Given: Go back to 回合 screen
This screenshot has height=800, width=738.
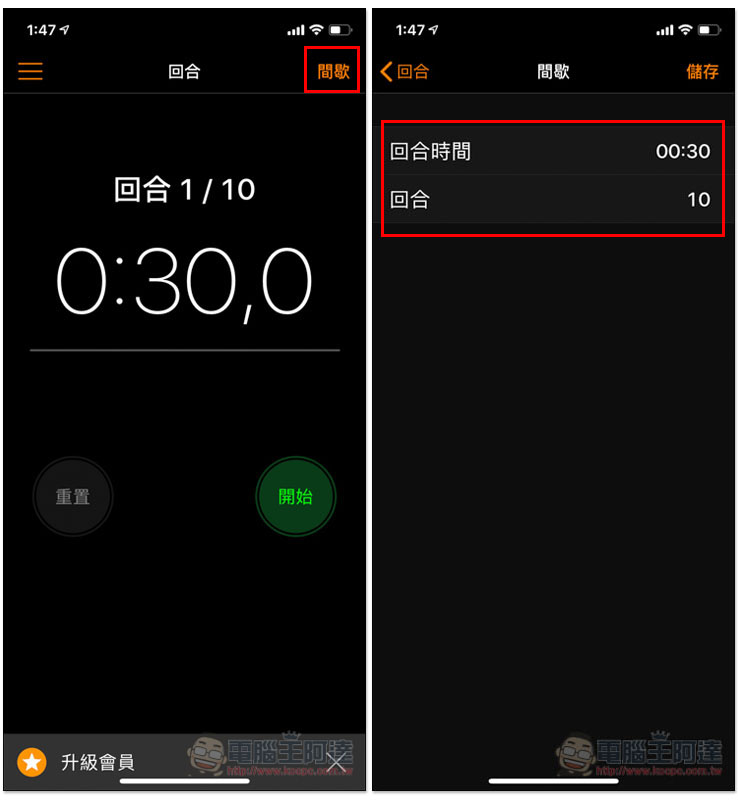Looking at the screenshot, I should [404, 71].
